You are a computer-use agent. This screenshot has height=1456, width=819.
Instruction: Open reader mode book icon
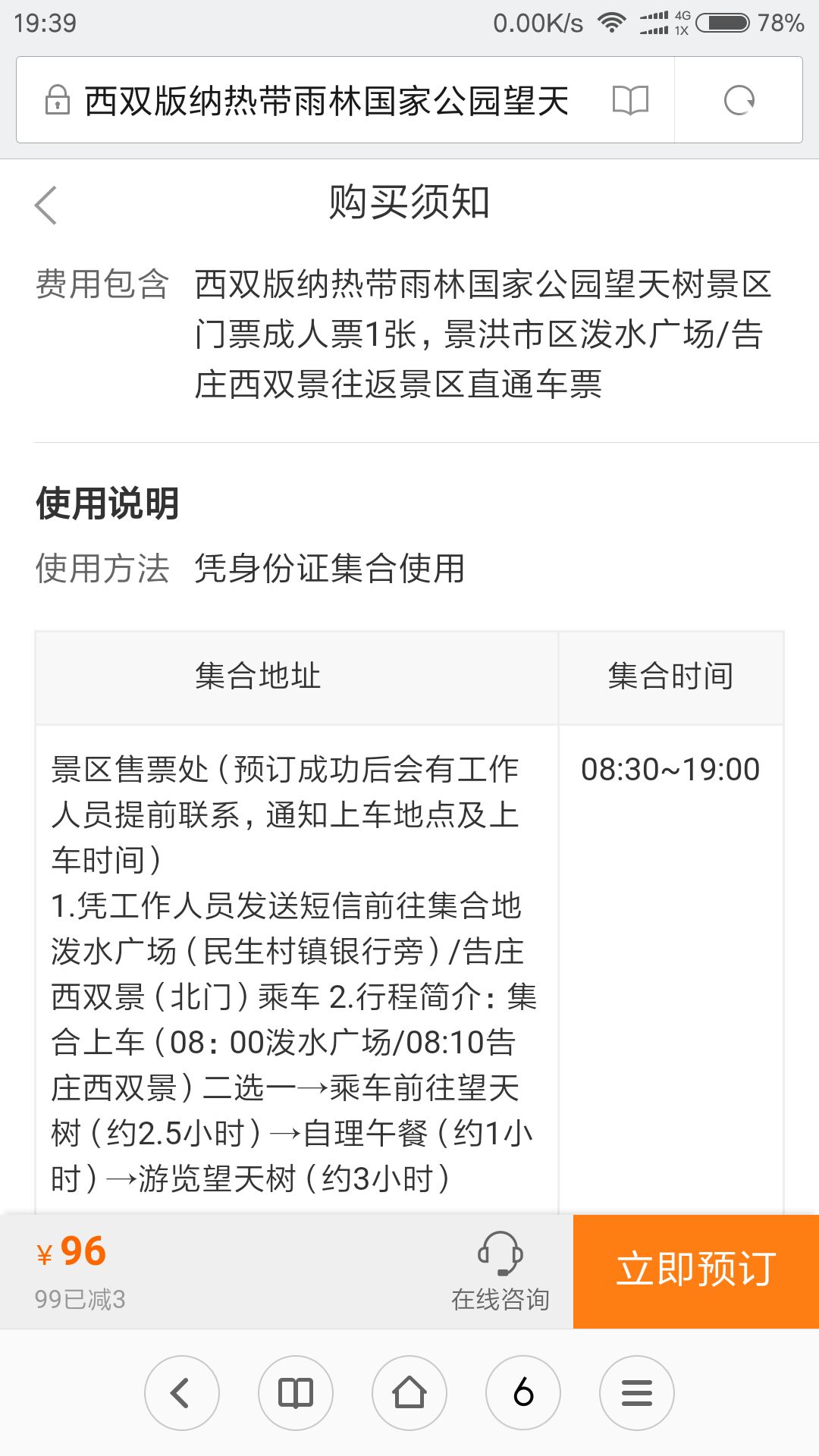click(630, 100)
